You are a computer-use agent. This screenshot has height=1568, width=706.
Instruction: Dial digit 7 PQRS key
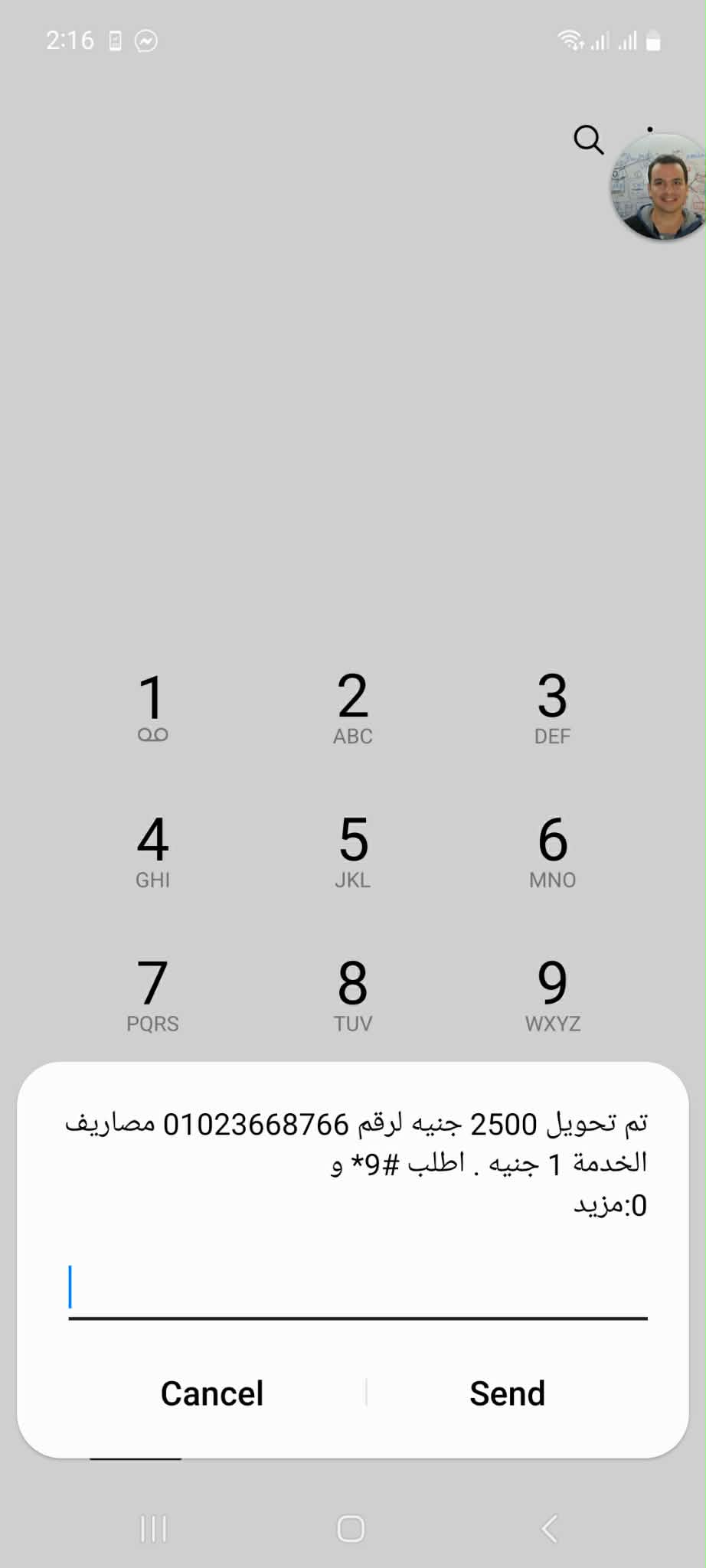[x=152, y=994]
